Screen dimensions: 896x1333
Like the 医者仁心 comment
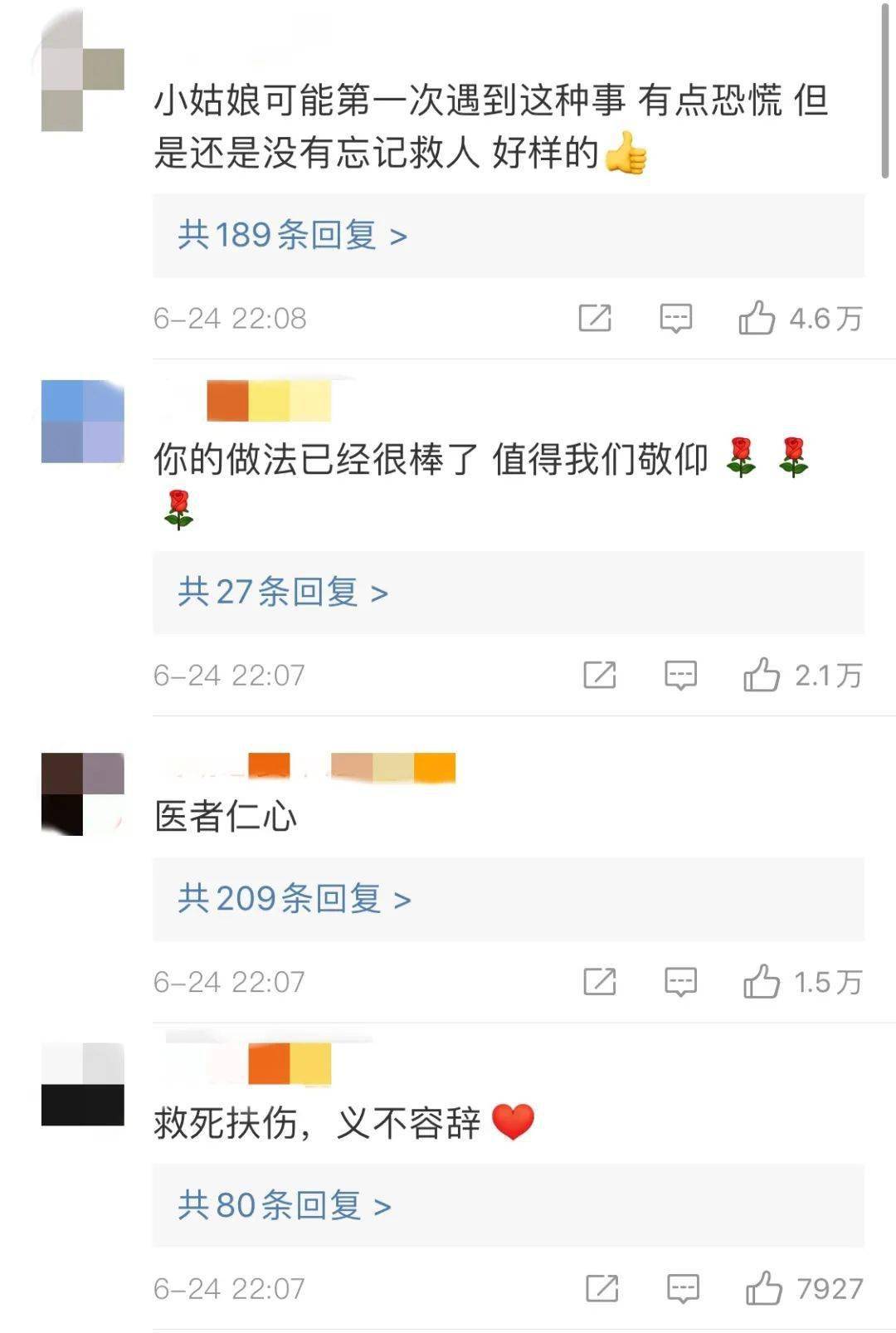(x=761, y=982)
